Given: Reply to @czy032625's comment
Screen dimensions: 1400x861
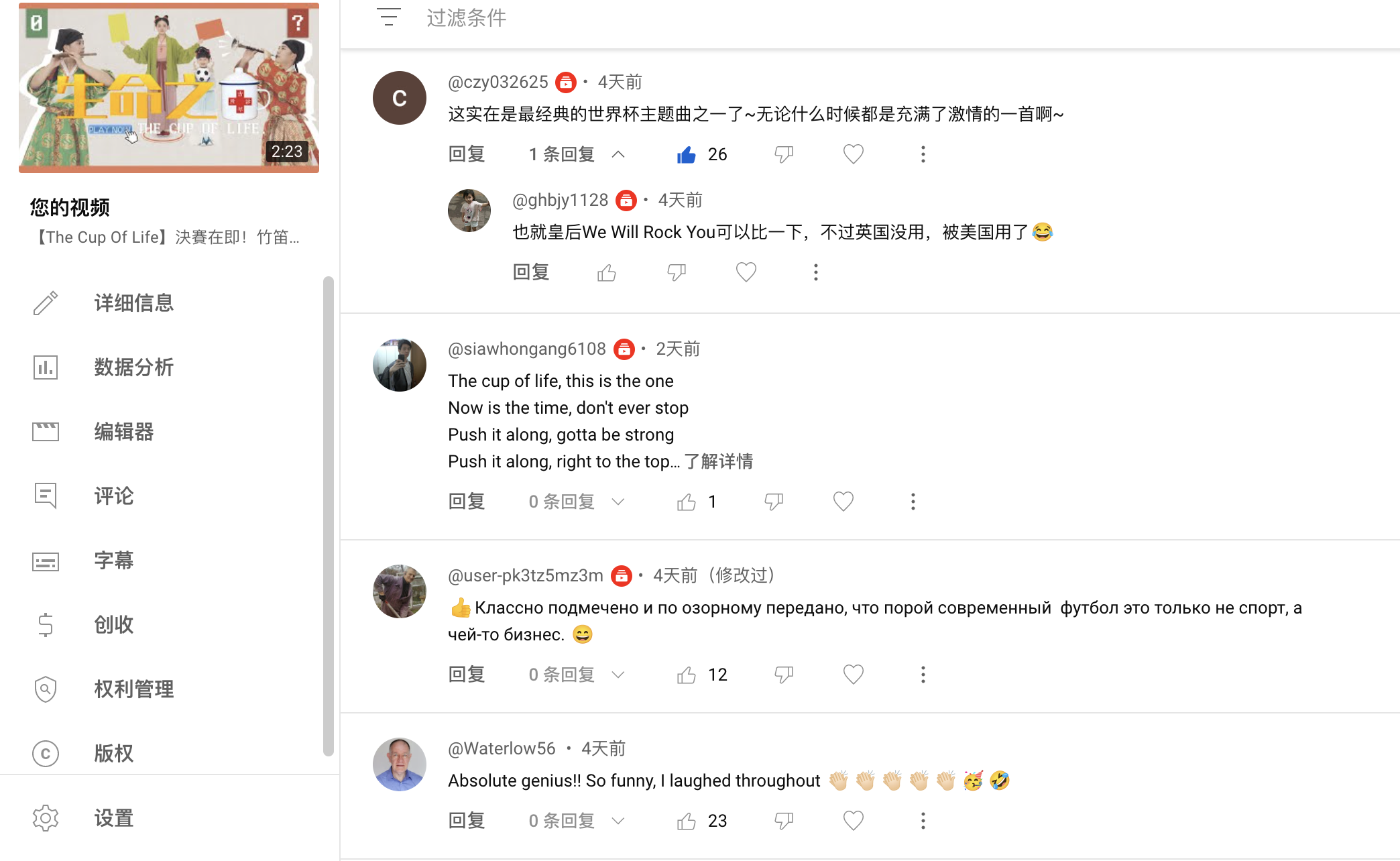Looking at the screenshot, I should [467, 154].
